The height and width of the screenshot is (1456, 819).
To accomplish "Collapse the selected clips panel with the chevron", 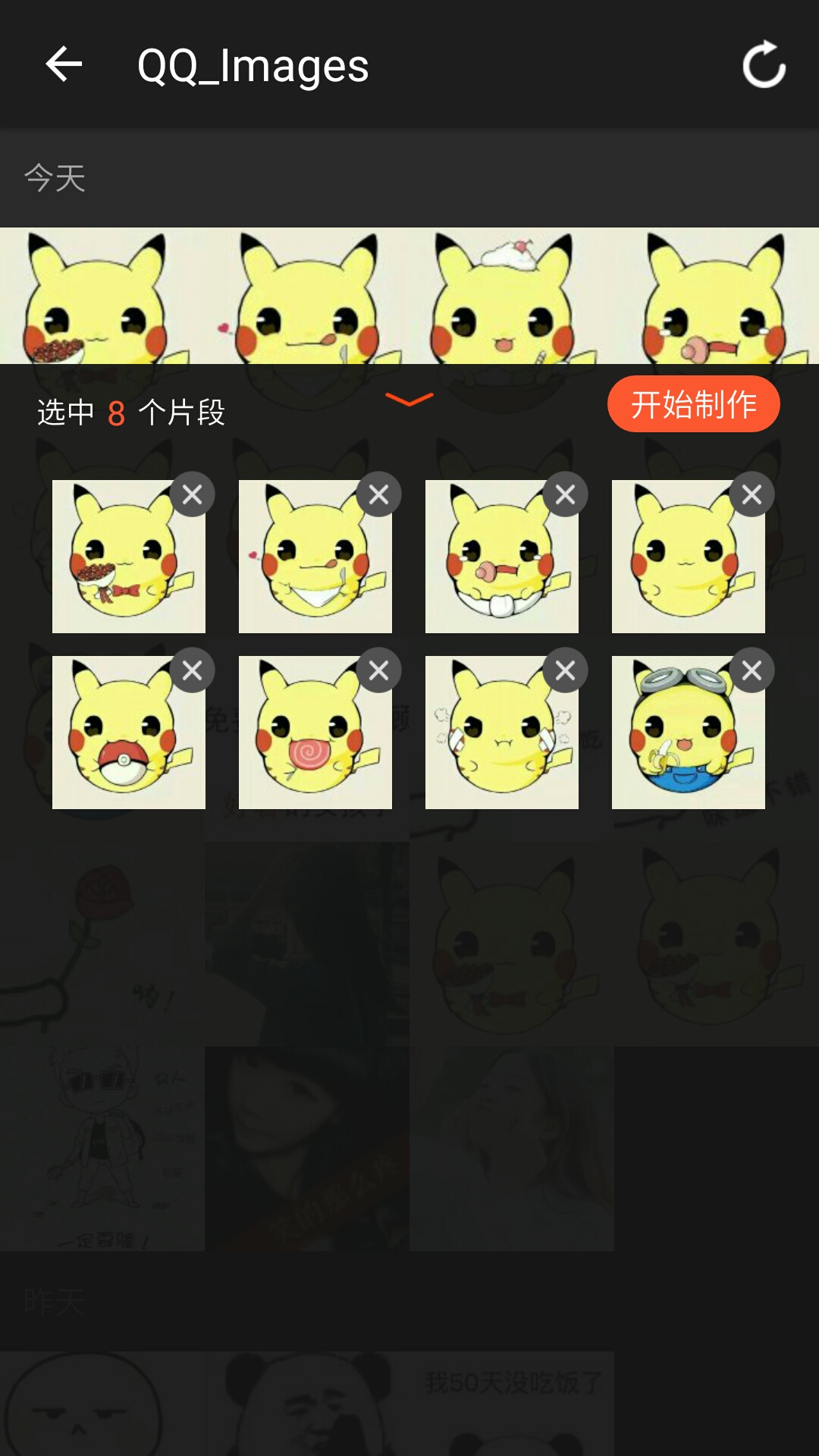I will click(409, 402).
